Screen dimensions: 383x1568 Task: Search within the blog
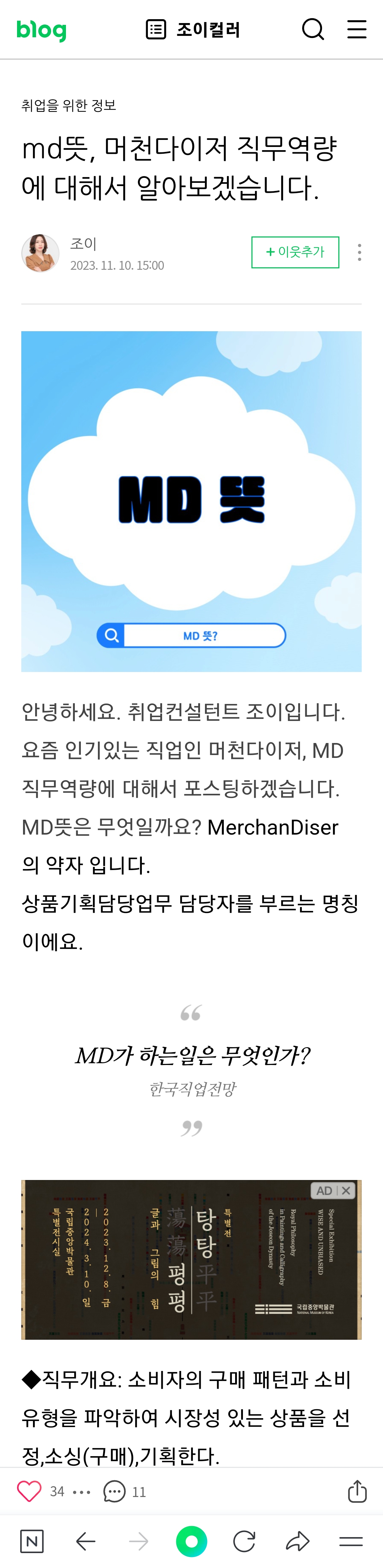coord(313,29)
